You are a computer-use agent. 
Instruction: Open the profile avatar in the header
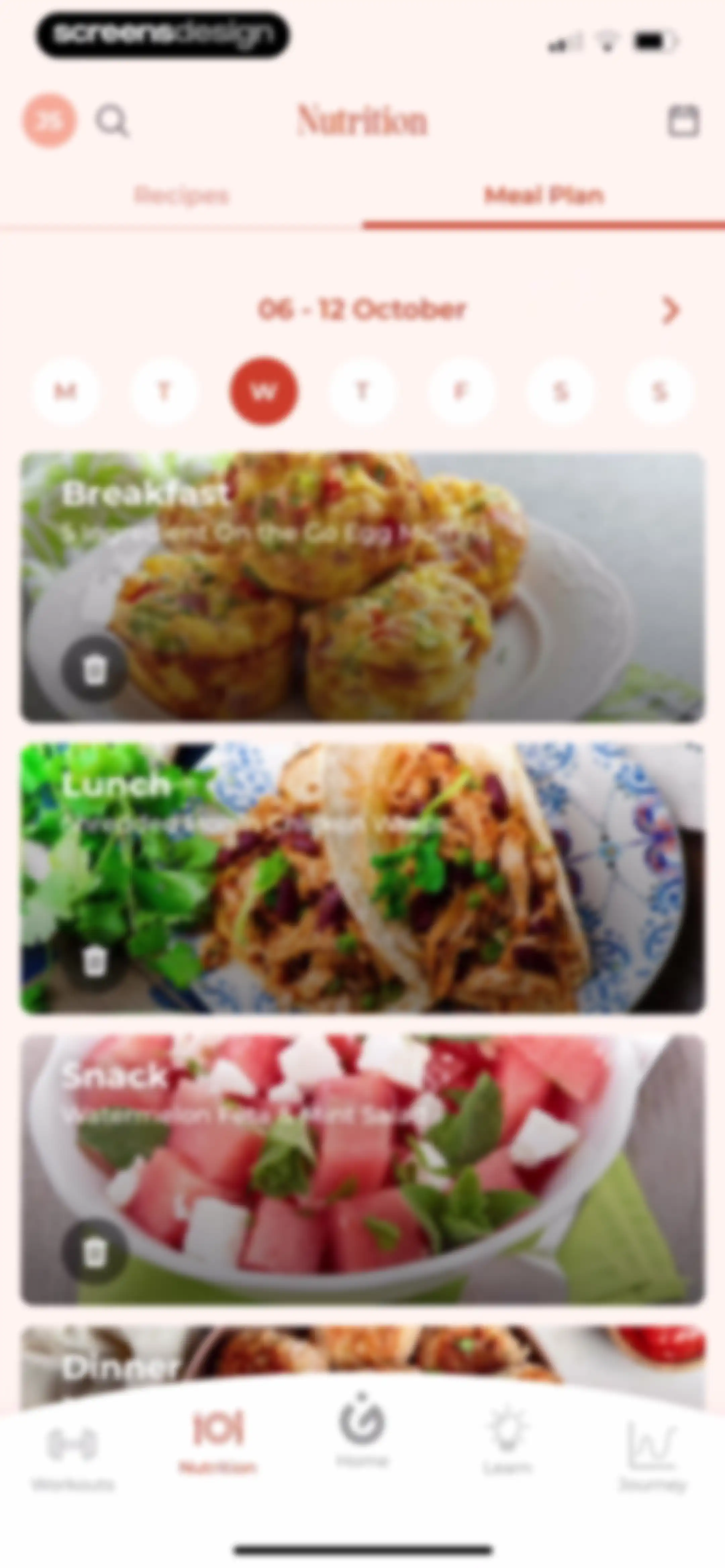(x=49, y=121)
